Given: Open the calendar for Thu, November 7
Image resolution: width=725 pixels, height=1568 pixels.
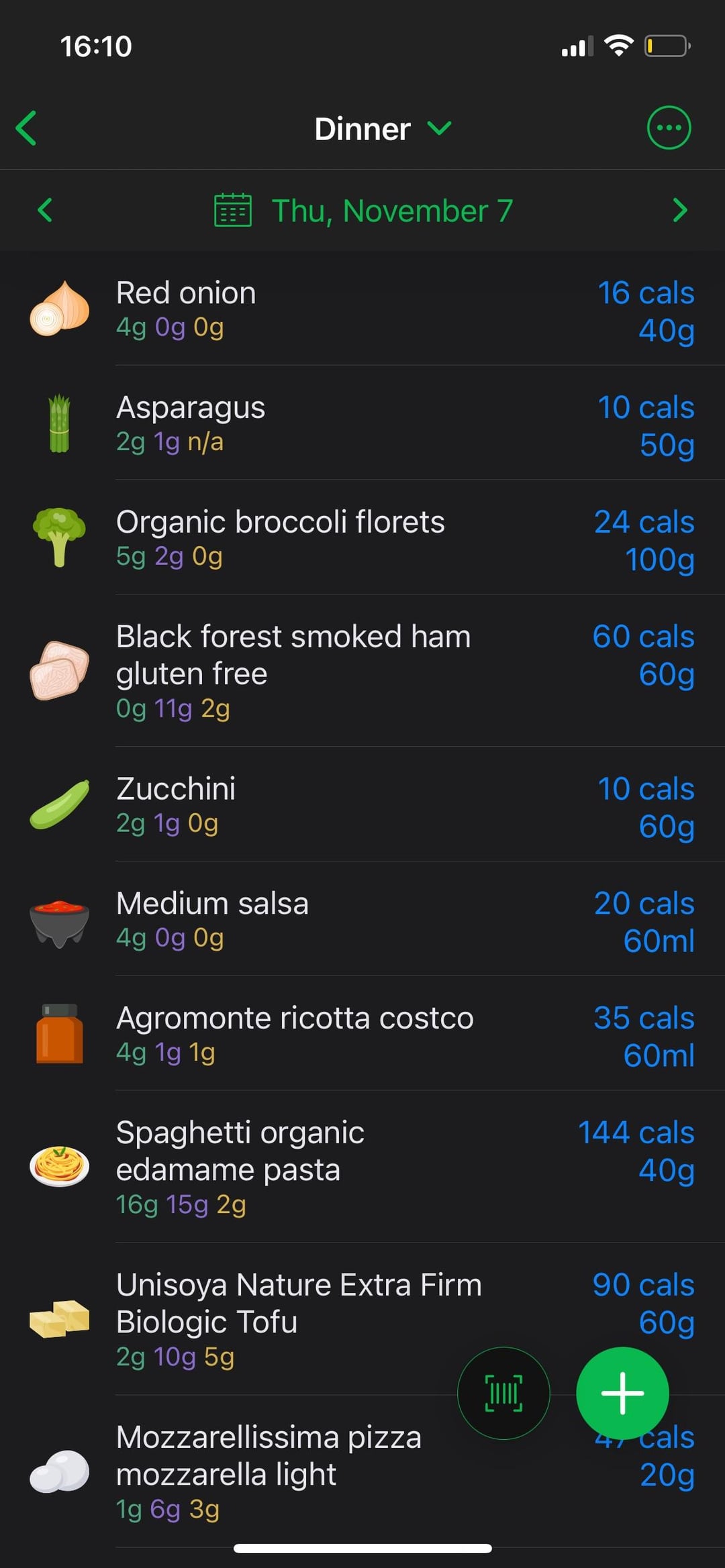Looking at the screenshot, I should pos(363,211).
